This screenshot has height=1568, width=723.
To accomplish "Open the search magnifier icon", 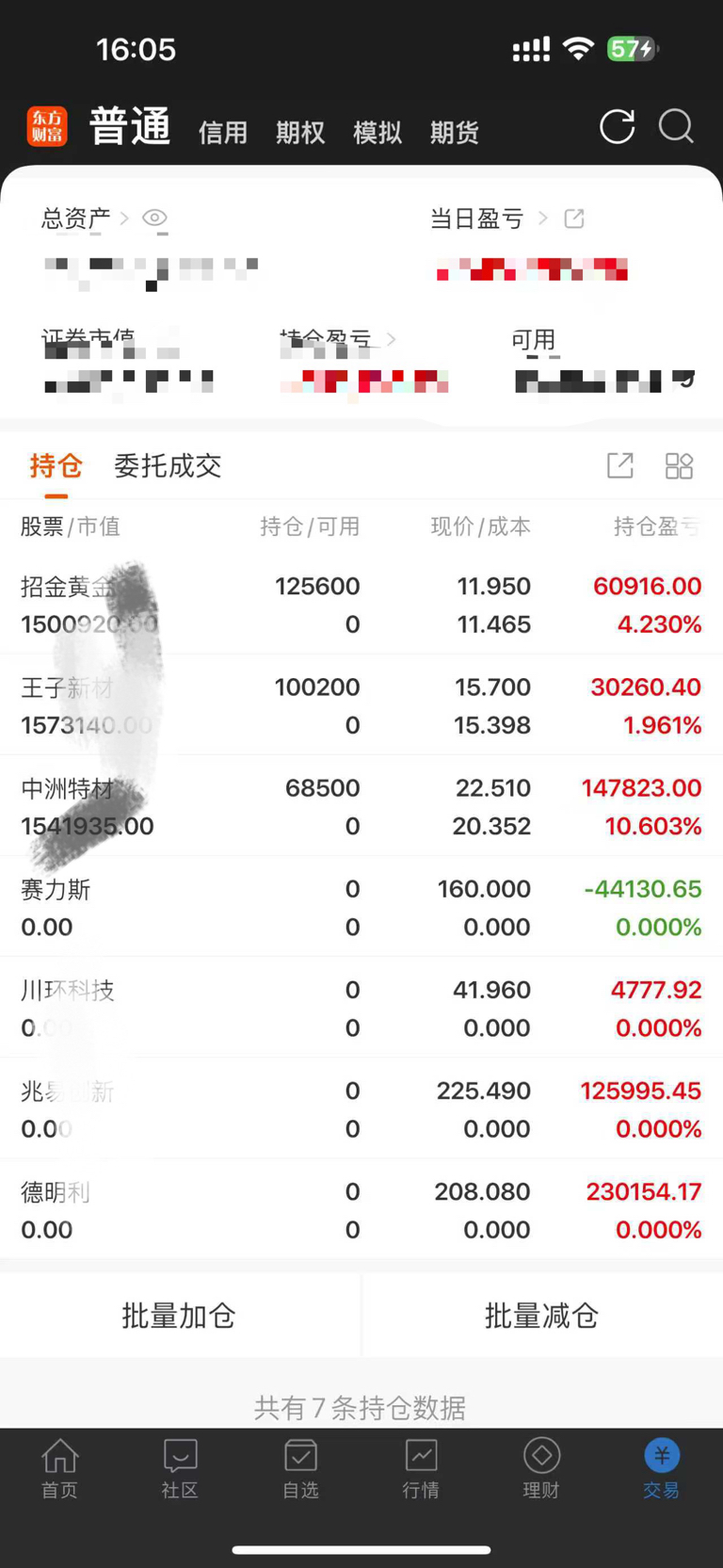I will click(x=676, y=126).
